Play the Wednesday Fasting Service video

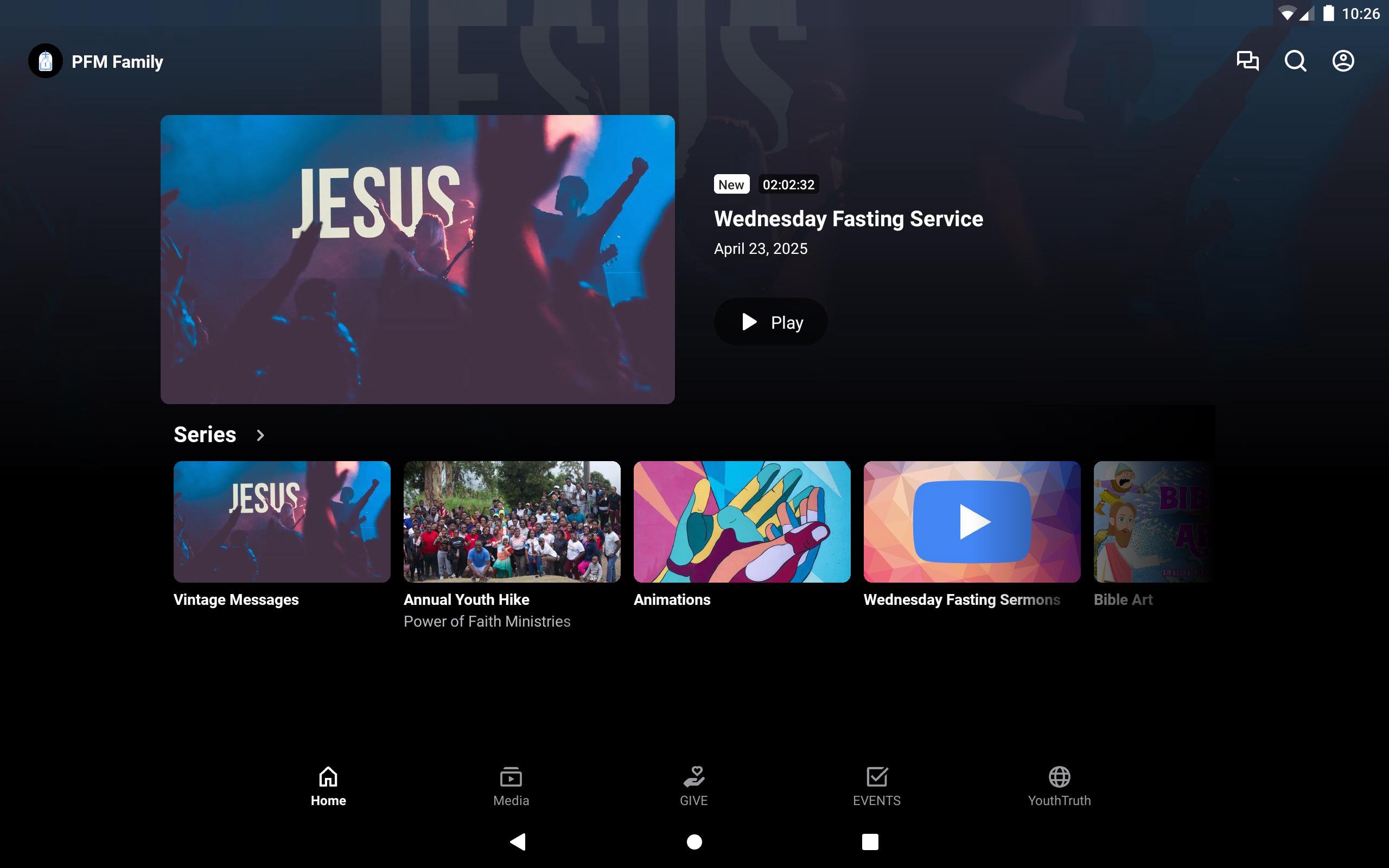click(x=770, y=322)
